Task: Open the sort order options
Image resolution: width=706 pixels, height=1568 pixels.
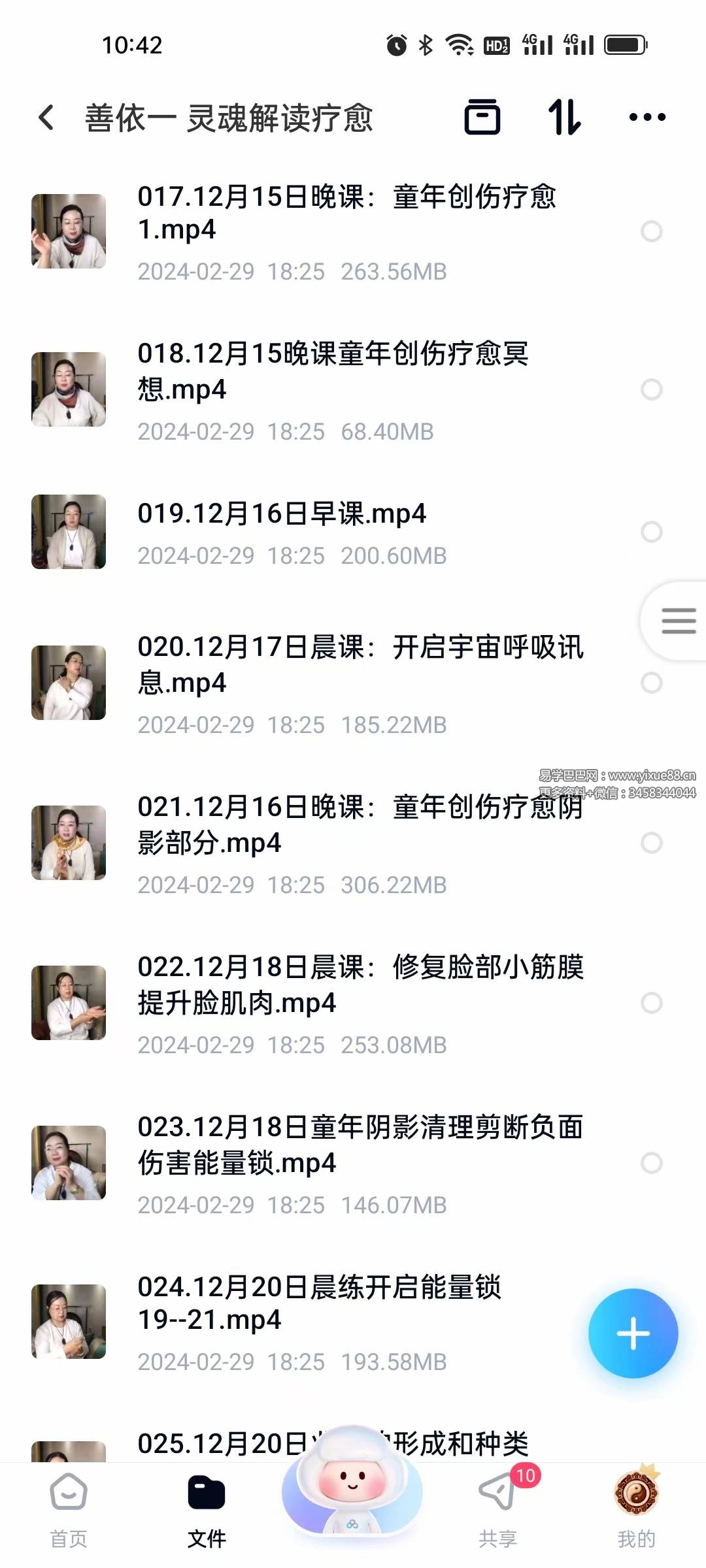Action: [564, 118]
